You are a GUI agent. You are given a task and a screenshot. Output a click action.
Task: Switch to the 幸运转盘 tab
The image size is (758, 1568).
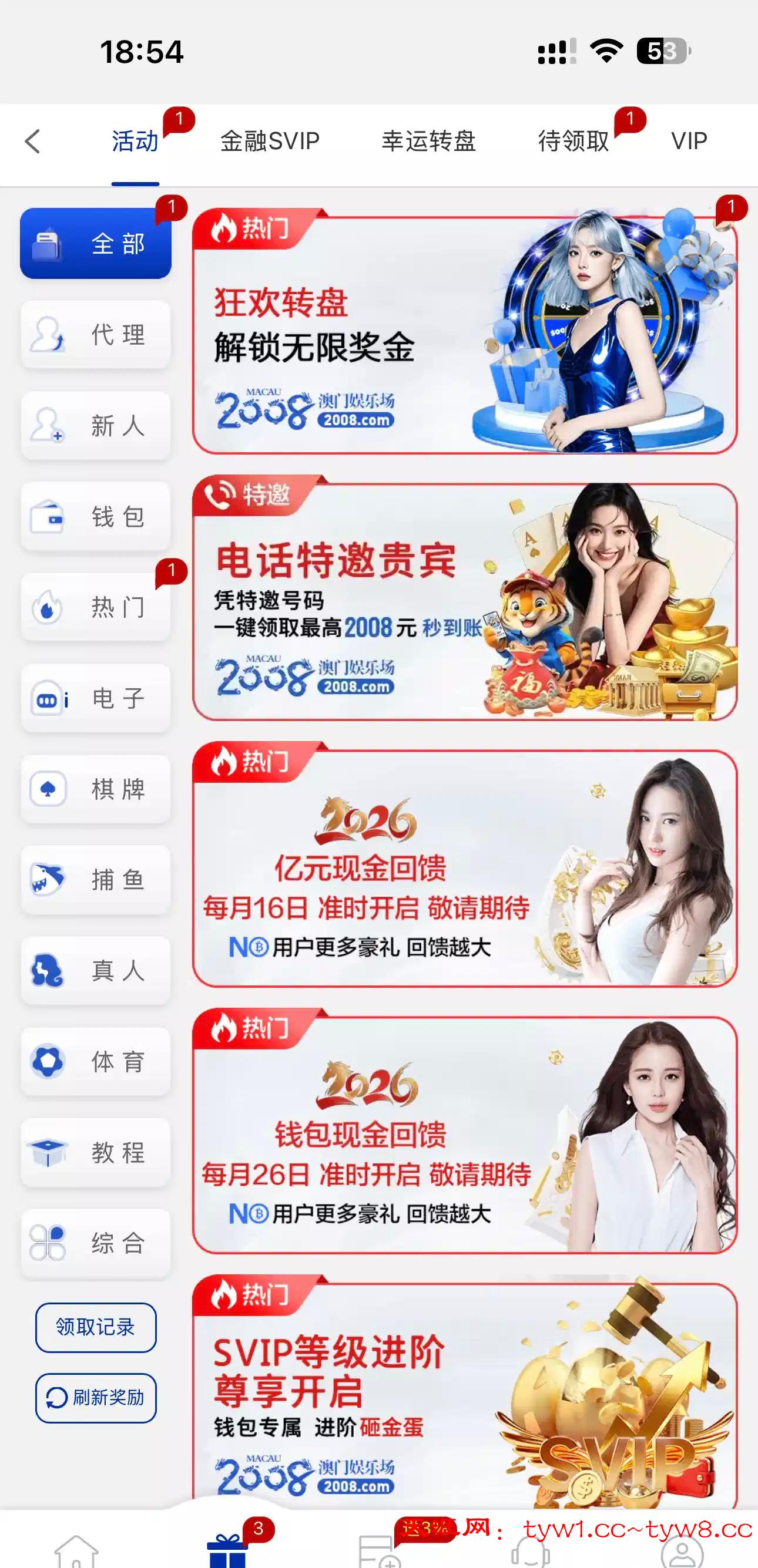pyautogui.click(x=428, y=141)
